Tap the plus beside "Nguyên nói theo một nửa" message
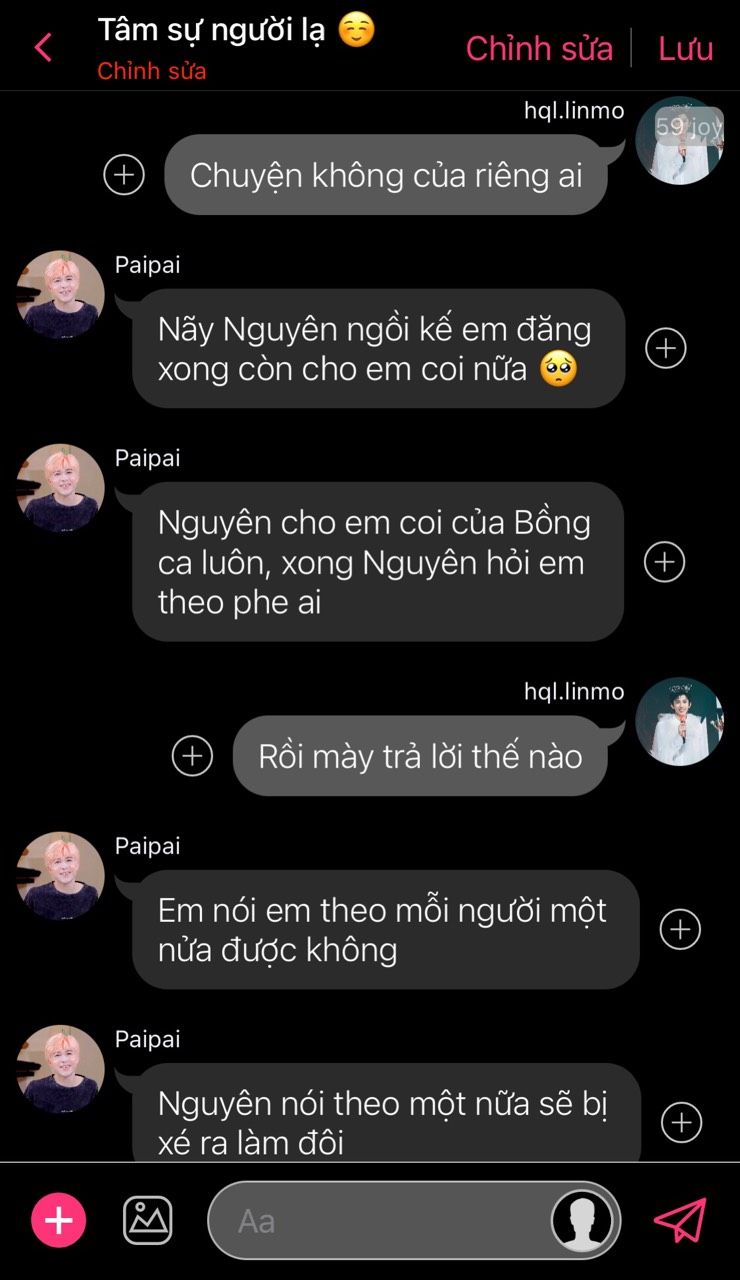Viewport: 740px width, 1280px height. [x=682, y=1122]
